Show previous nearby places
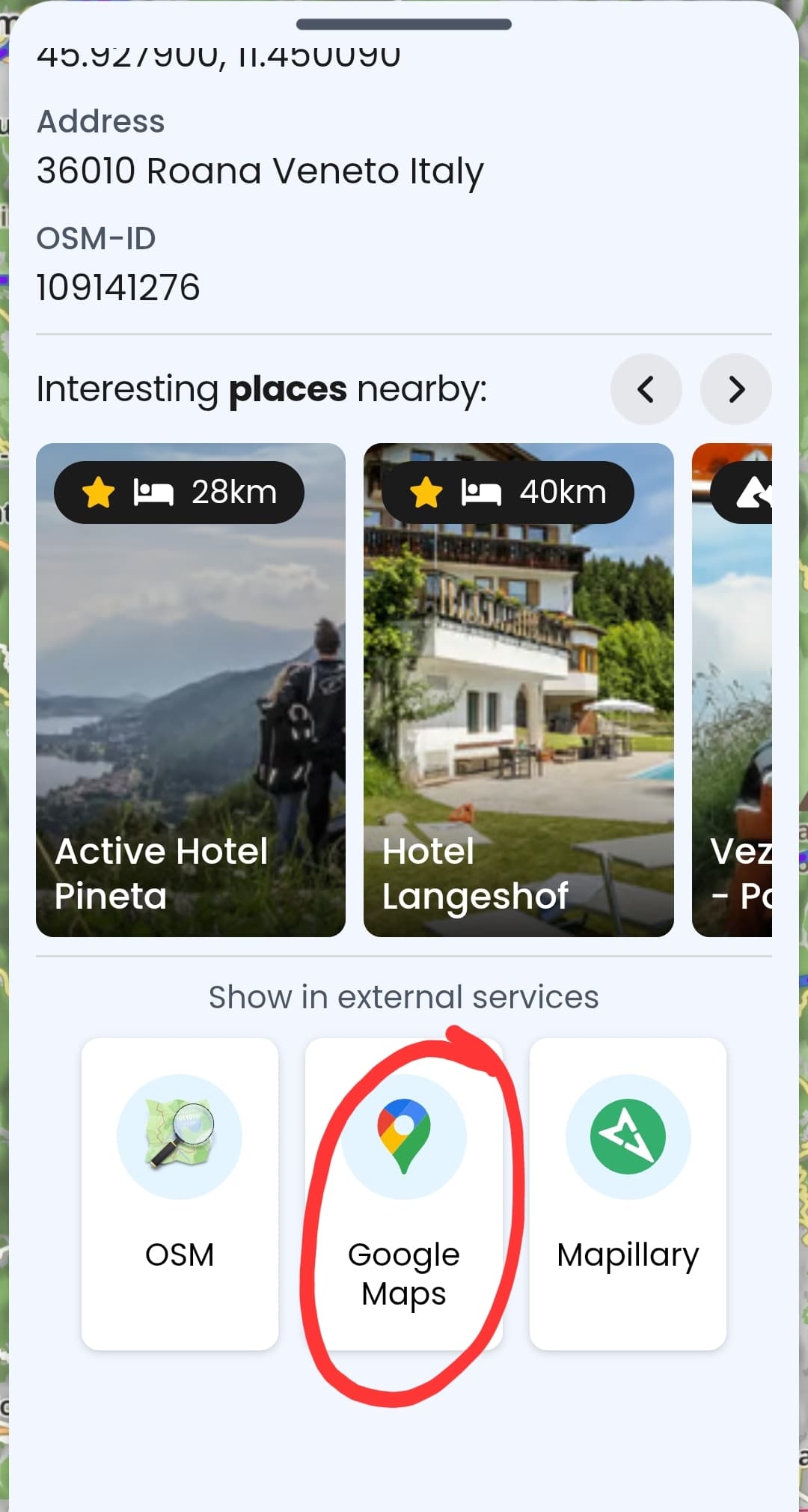The image size is (808, 1512). coord(646,389)
